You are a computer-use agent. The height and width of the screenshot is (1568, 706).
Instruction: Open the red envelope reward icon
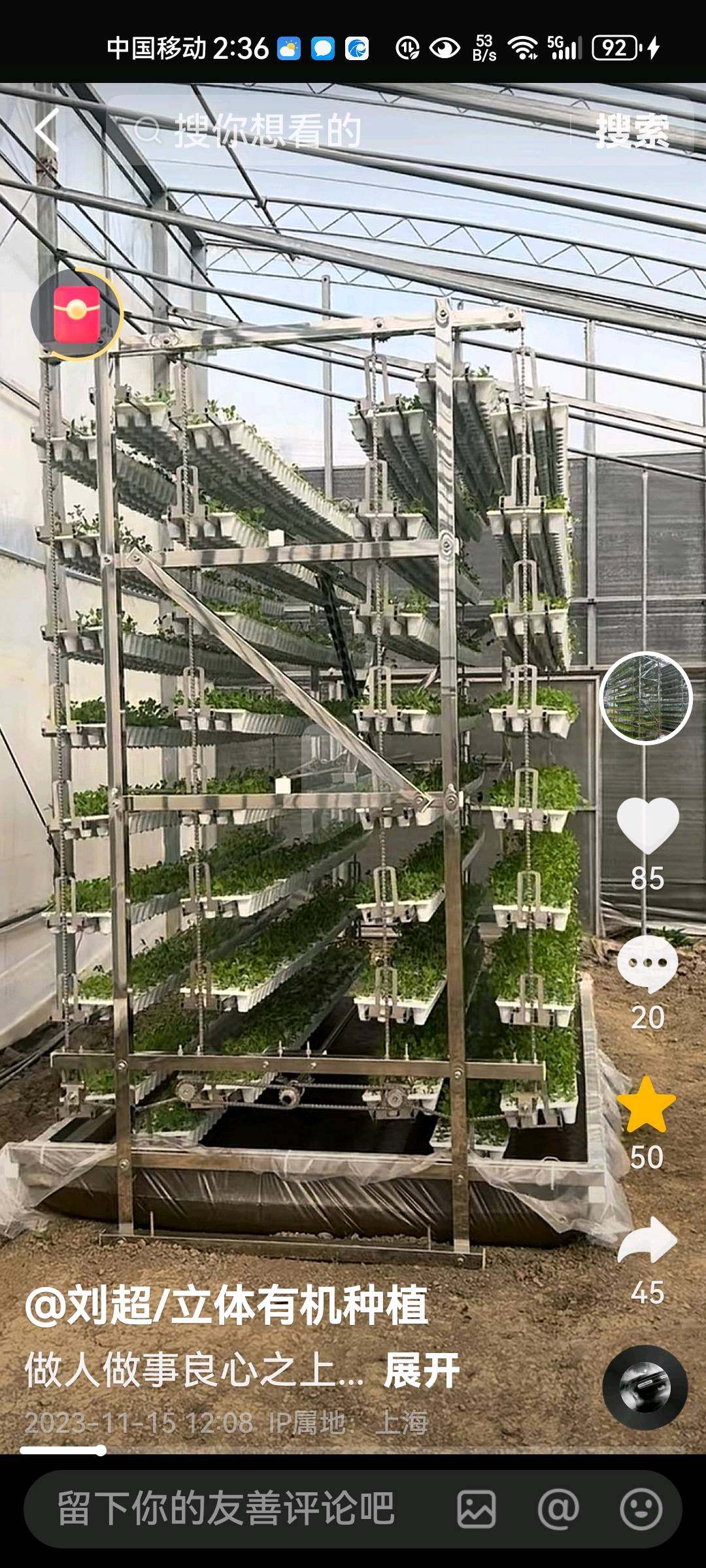pyautogui.click(x=77, y=314)
